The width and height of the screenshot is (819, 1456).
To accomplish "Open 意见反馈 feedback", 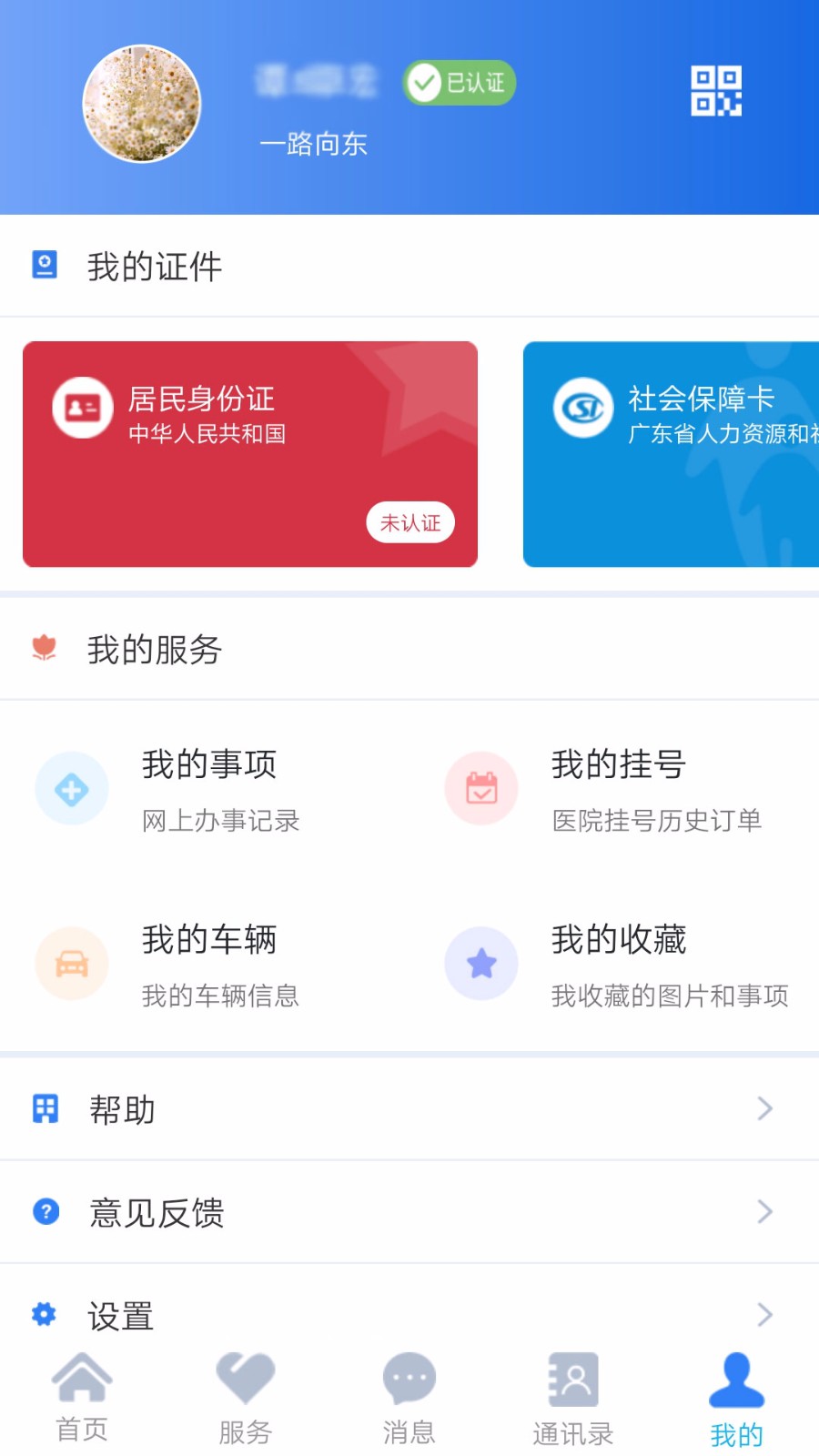I will pyautogui.click(x=409, y=1212).
